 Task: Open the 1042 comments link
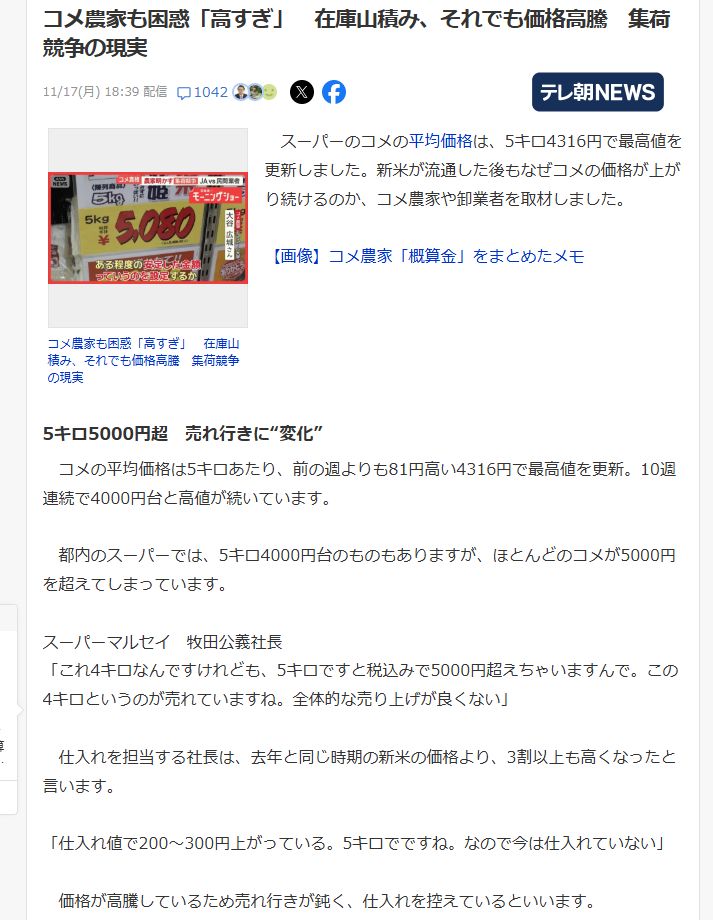(203, 92)
